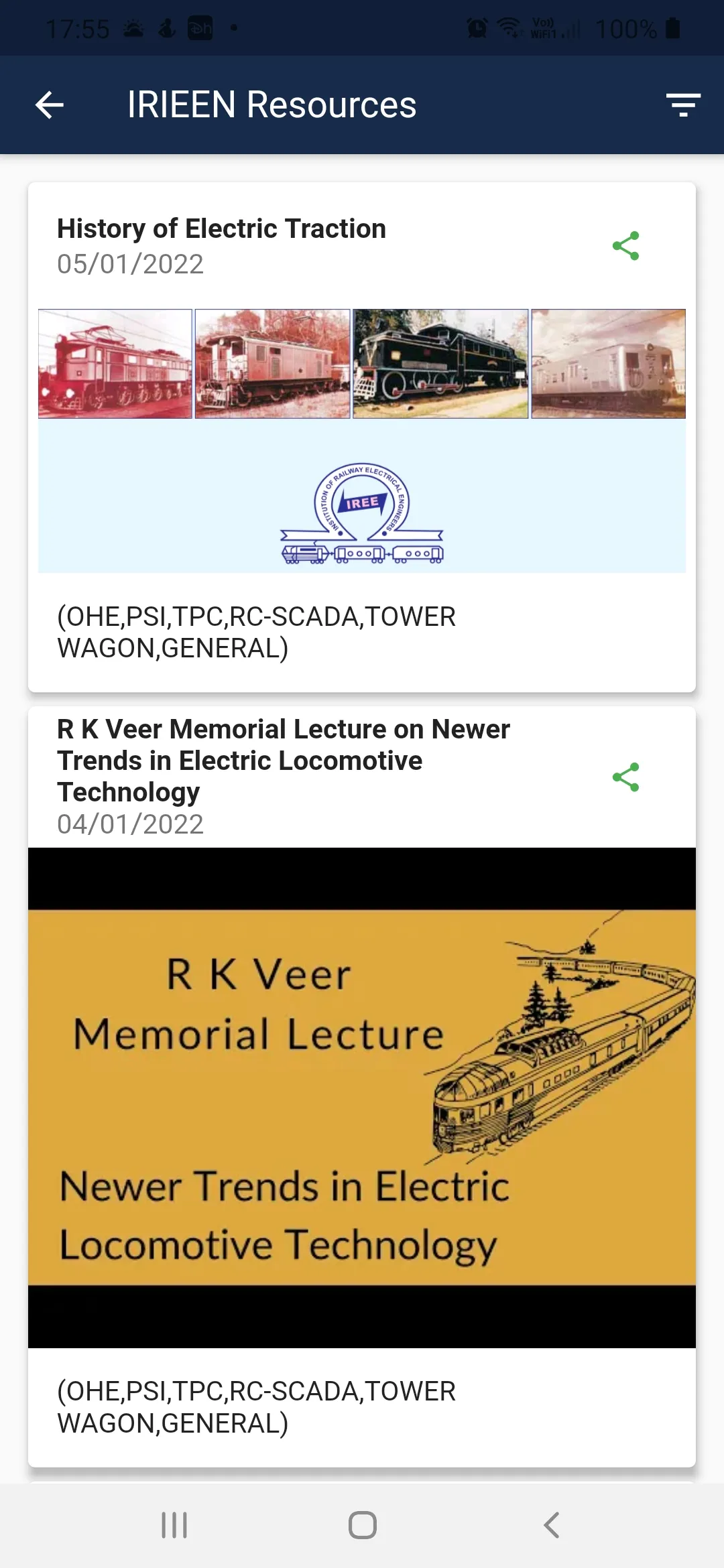Tap the IRIEEN Resources title bar
The width and height of the screenshot is (724, 1568).
click(x=271, y=105)
